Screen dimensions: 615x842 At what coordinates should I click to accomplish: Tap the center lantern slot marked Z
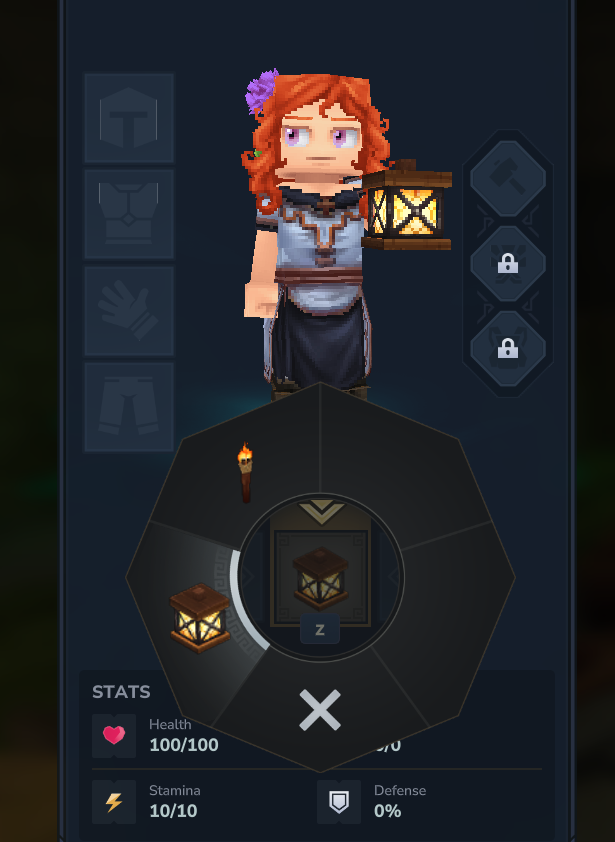pos(320,580)
